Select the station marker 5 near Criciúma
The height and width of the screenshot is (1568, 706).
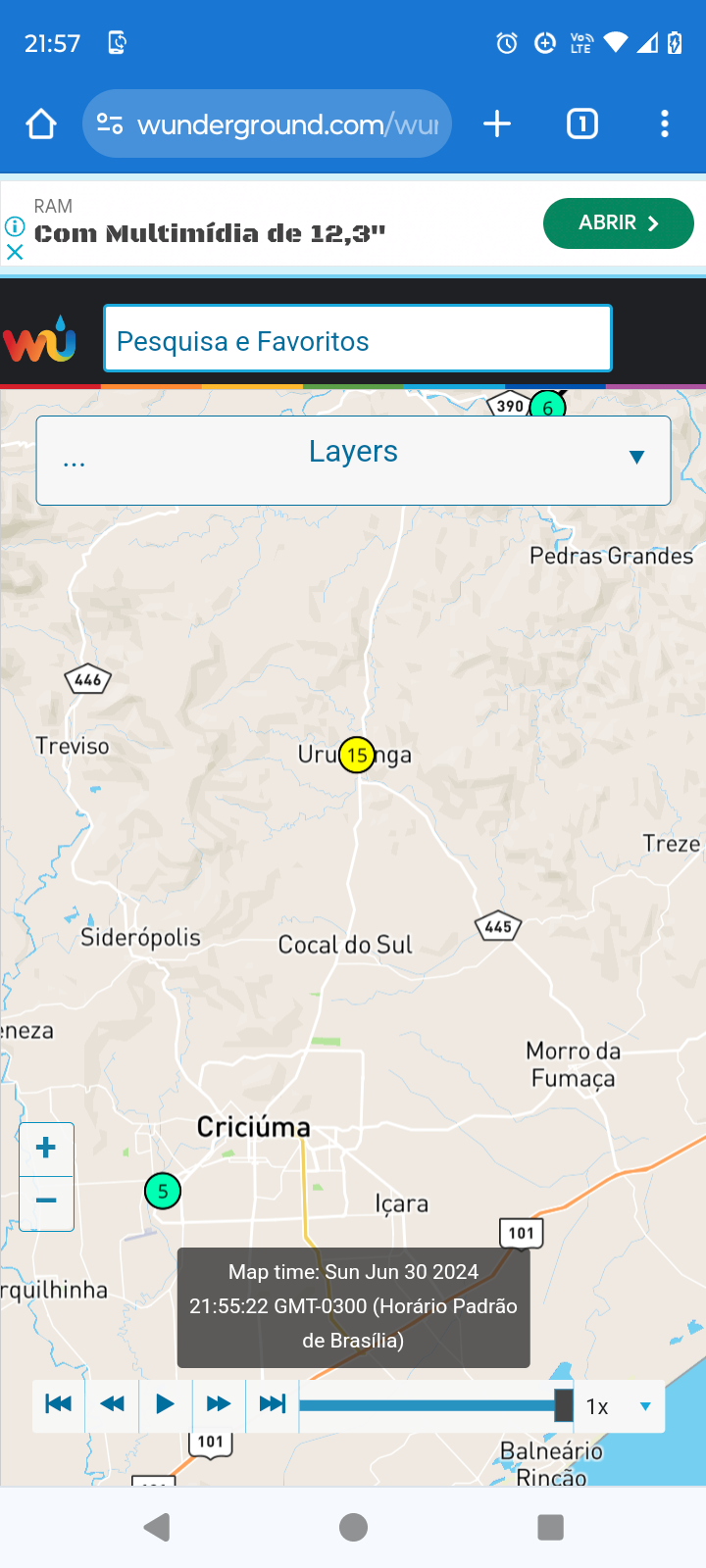163,1192
